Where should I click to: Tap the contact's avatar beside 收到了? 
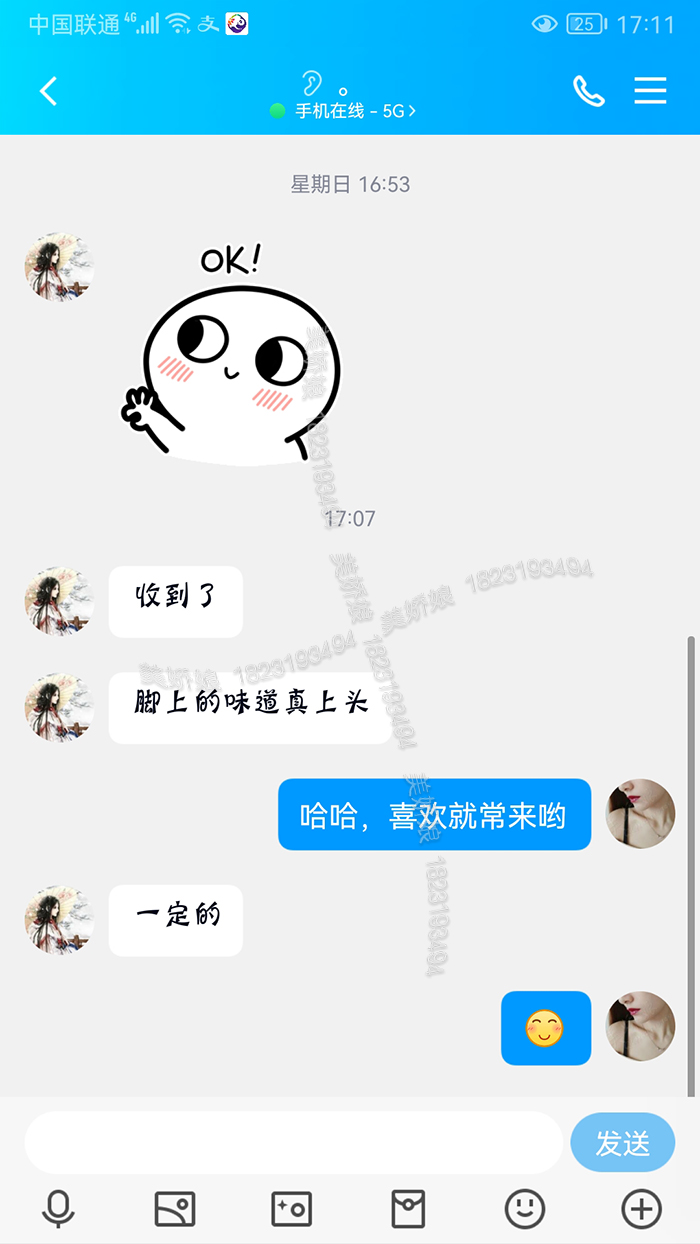59,602
